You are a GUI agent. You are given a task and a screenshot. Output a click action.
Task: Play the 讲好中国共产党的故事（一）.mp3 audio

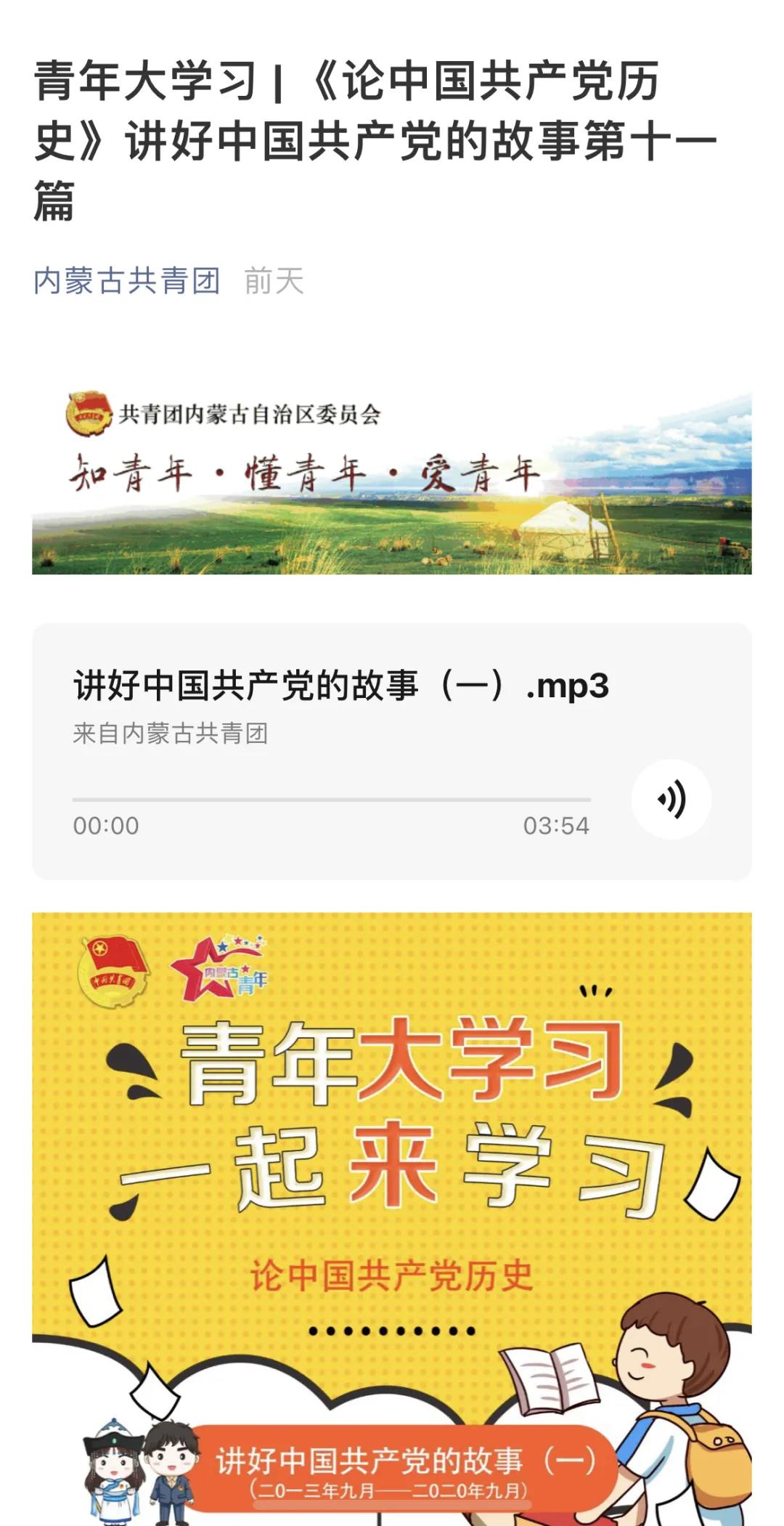[x=671, y=799]
